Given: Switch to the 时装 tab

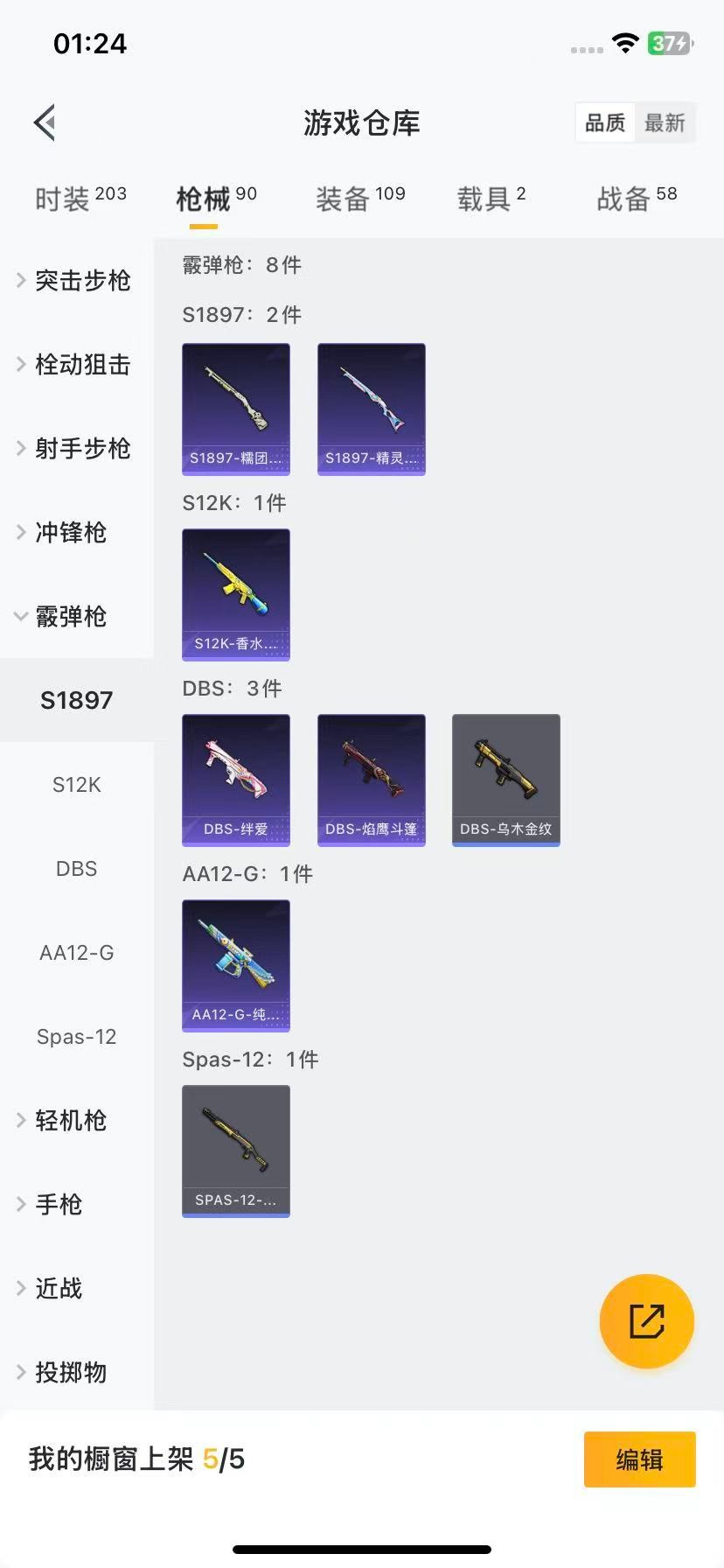Looking at the screenshot, I should point(80,199).
